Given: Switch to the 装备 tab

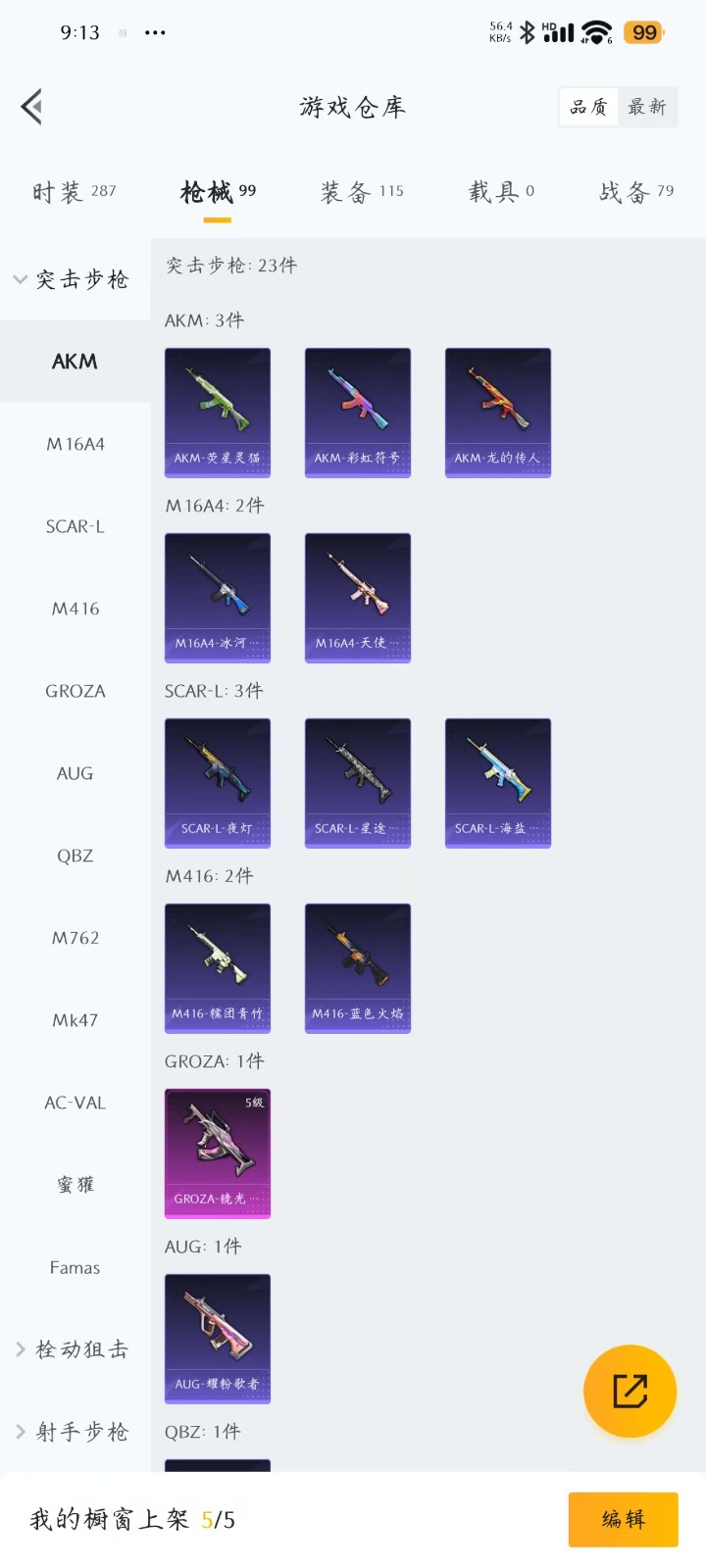Looking at the screenshot, I should click(x=362, y=191).
